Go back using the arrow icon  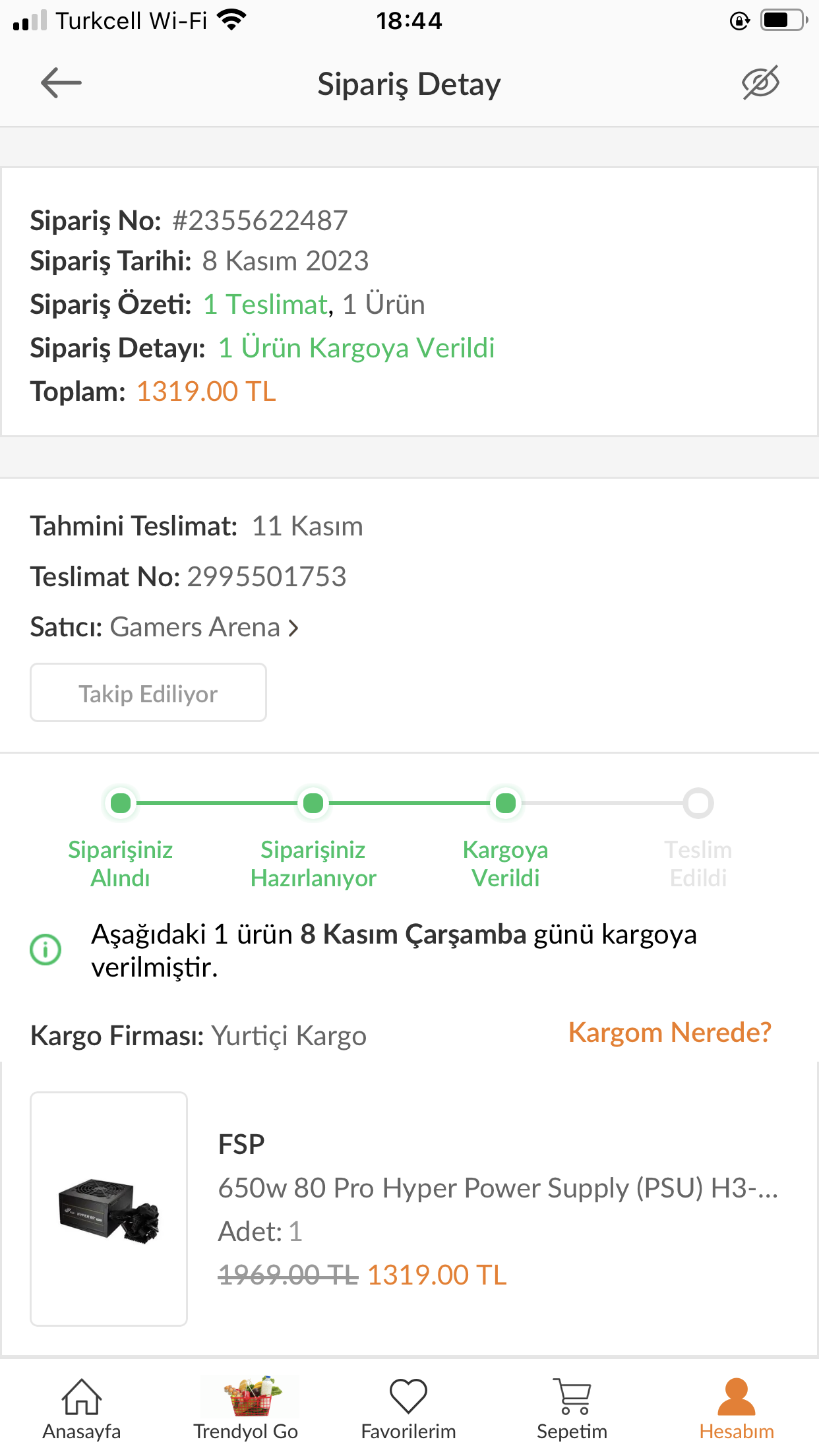(61, 83)
